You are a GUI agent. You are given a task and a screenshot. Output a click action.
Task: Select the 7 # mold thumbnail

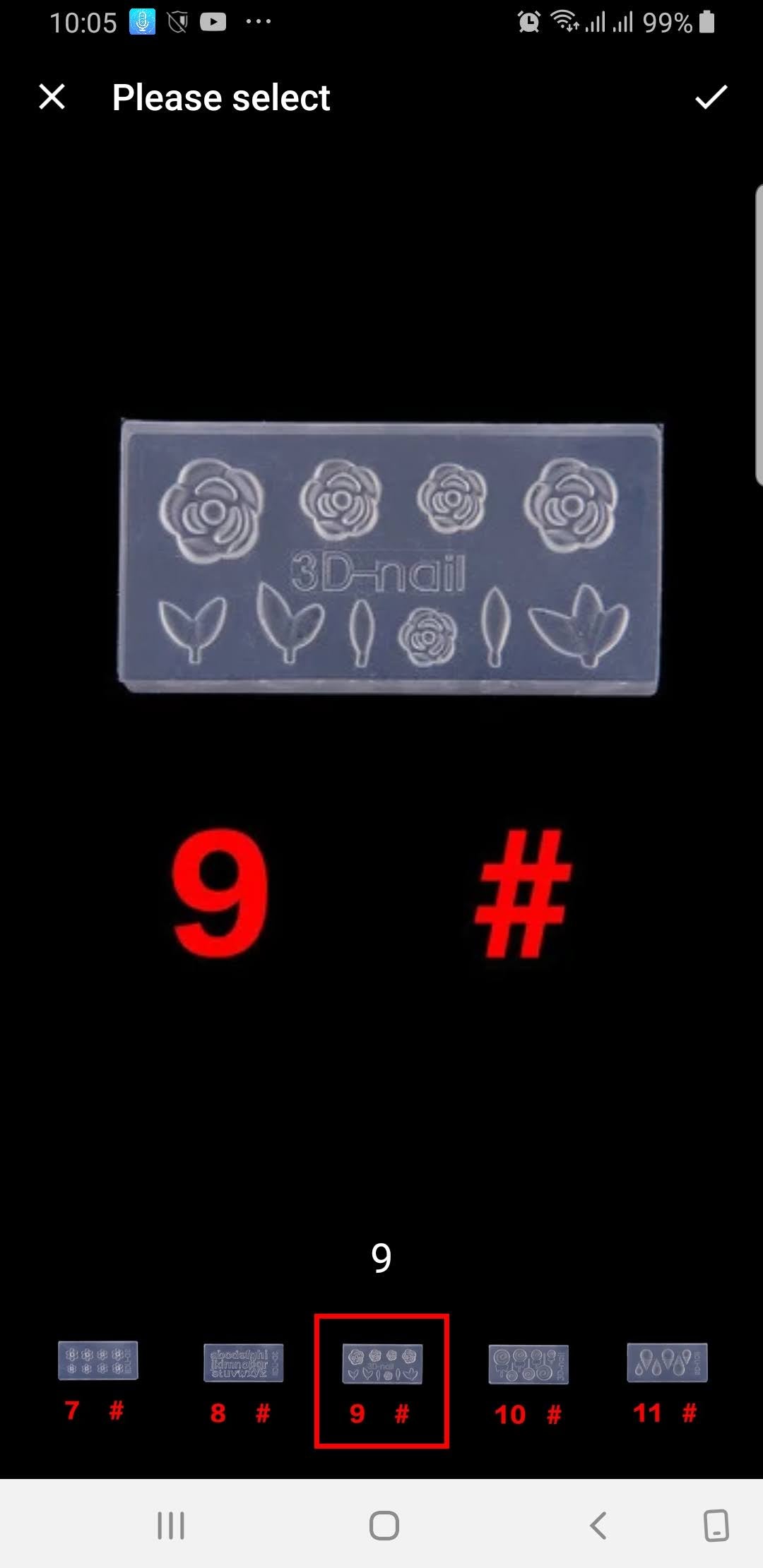(x=97, y=1379)
